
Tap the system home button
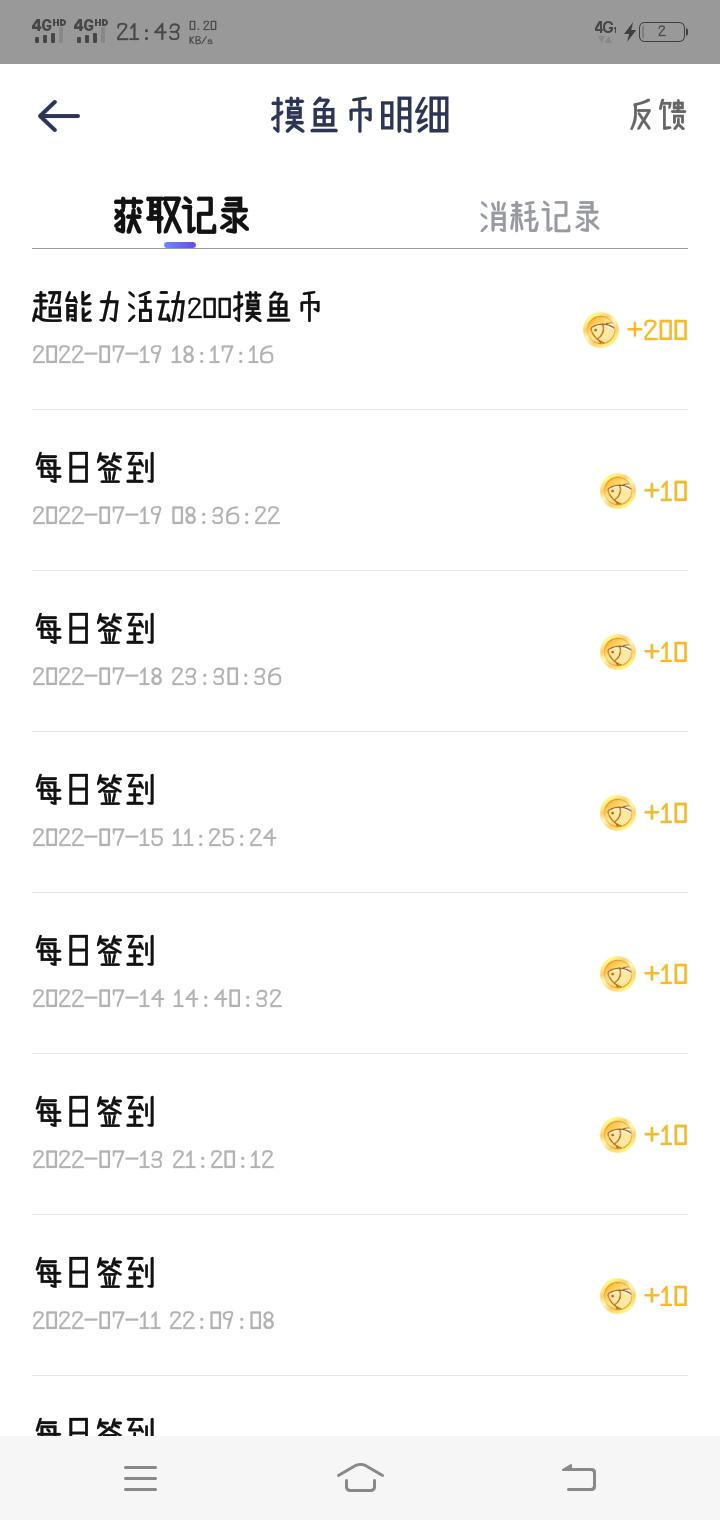click(360, 1477)
